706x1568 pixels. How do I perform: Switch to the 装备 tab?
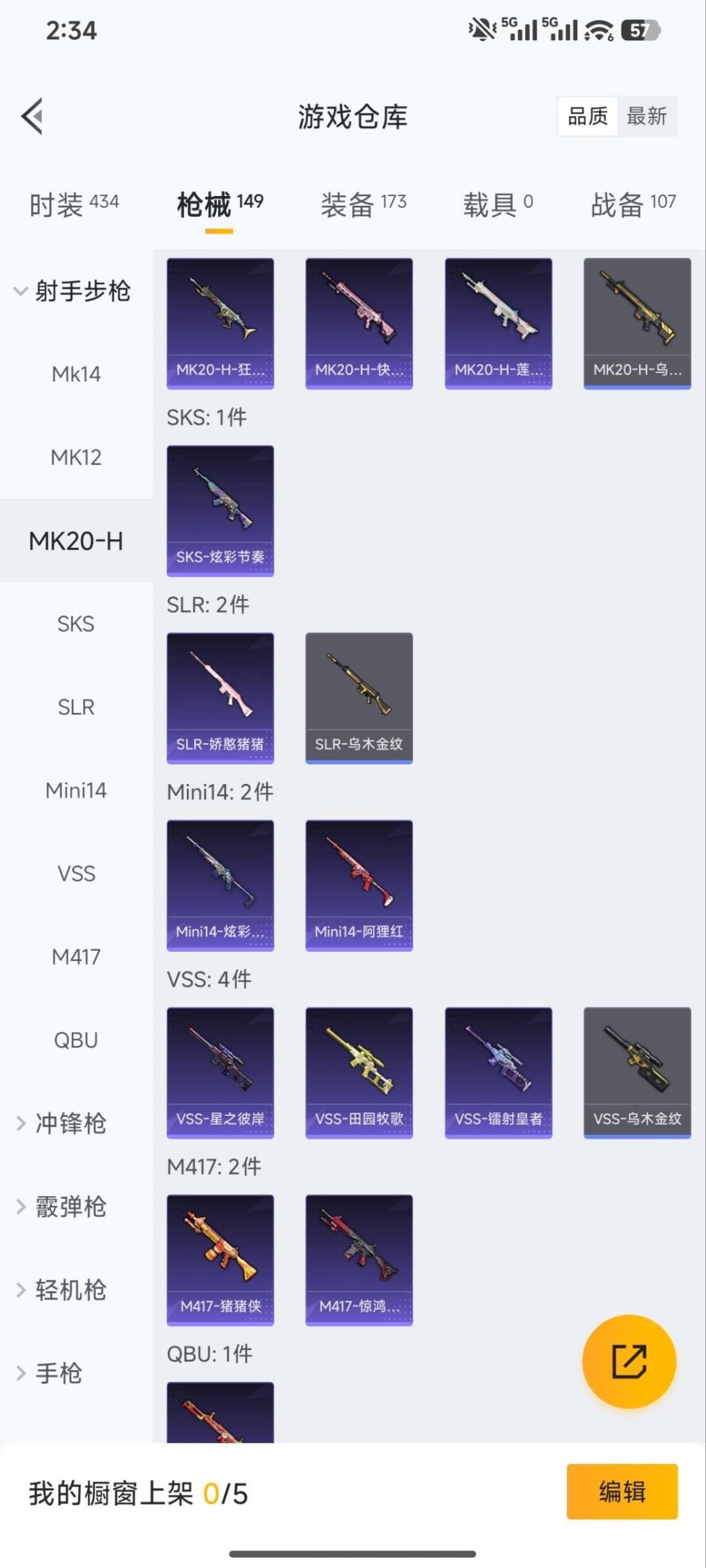point(363,204)
